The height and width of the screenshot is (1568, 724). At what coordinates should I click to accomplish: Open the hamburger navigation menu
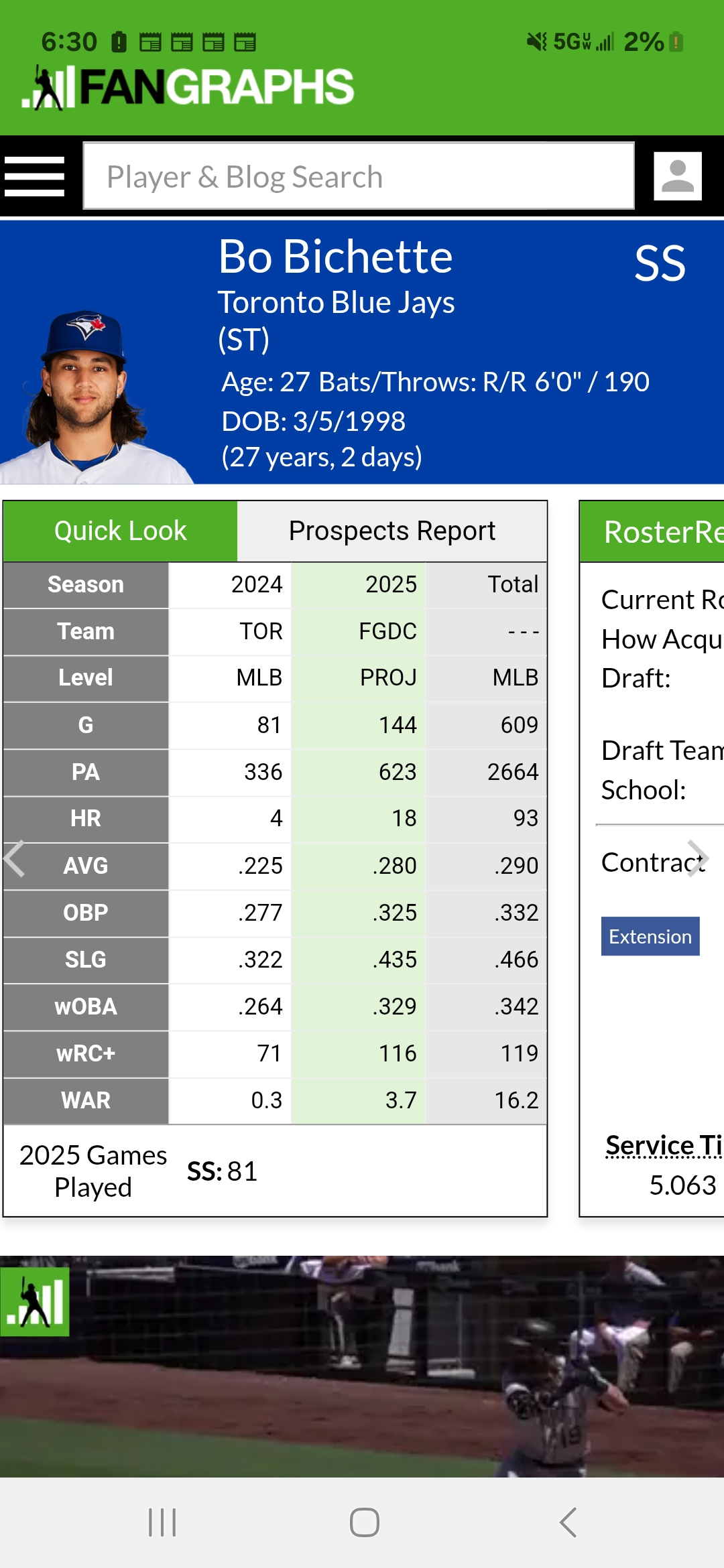34,176
